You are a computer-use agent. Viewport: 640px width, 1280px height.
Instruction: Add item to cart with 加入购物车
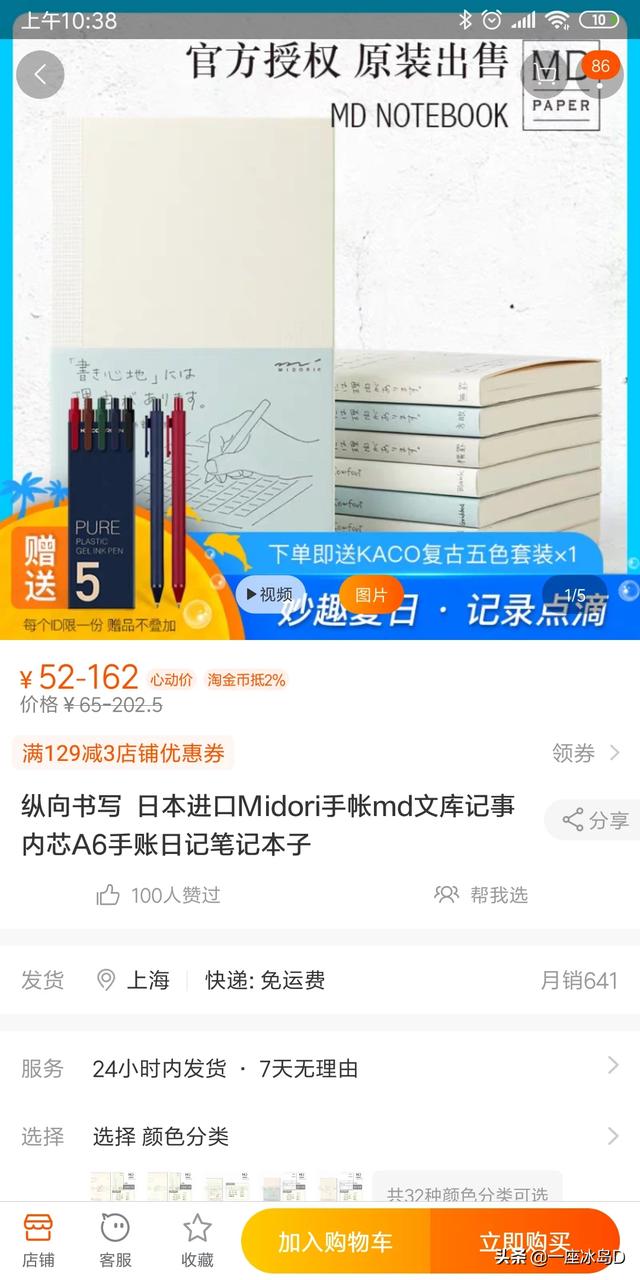pyautogui.click(x=336, y=1242)
